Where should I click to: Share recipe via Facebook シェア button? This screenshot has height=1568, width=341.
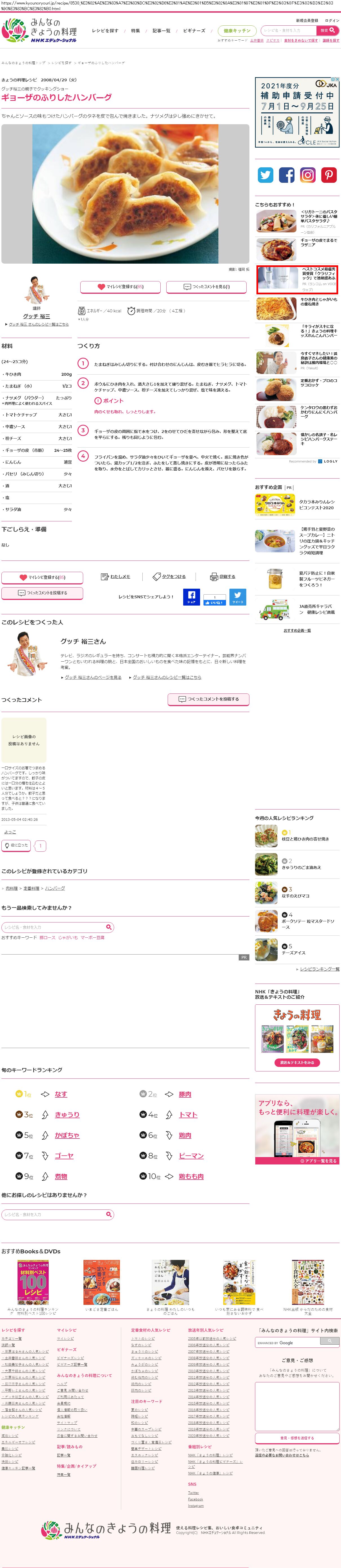pyautogui.click(x=191, y=597)
